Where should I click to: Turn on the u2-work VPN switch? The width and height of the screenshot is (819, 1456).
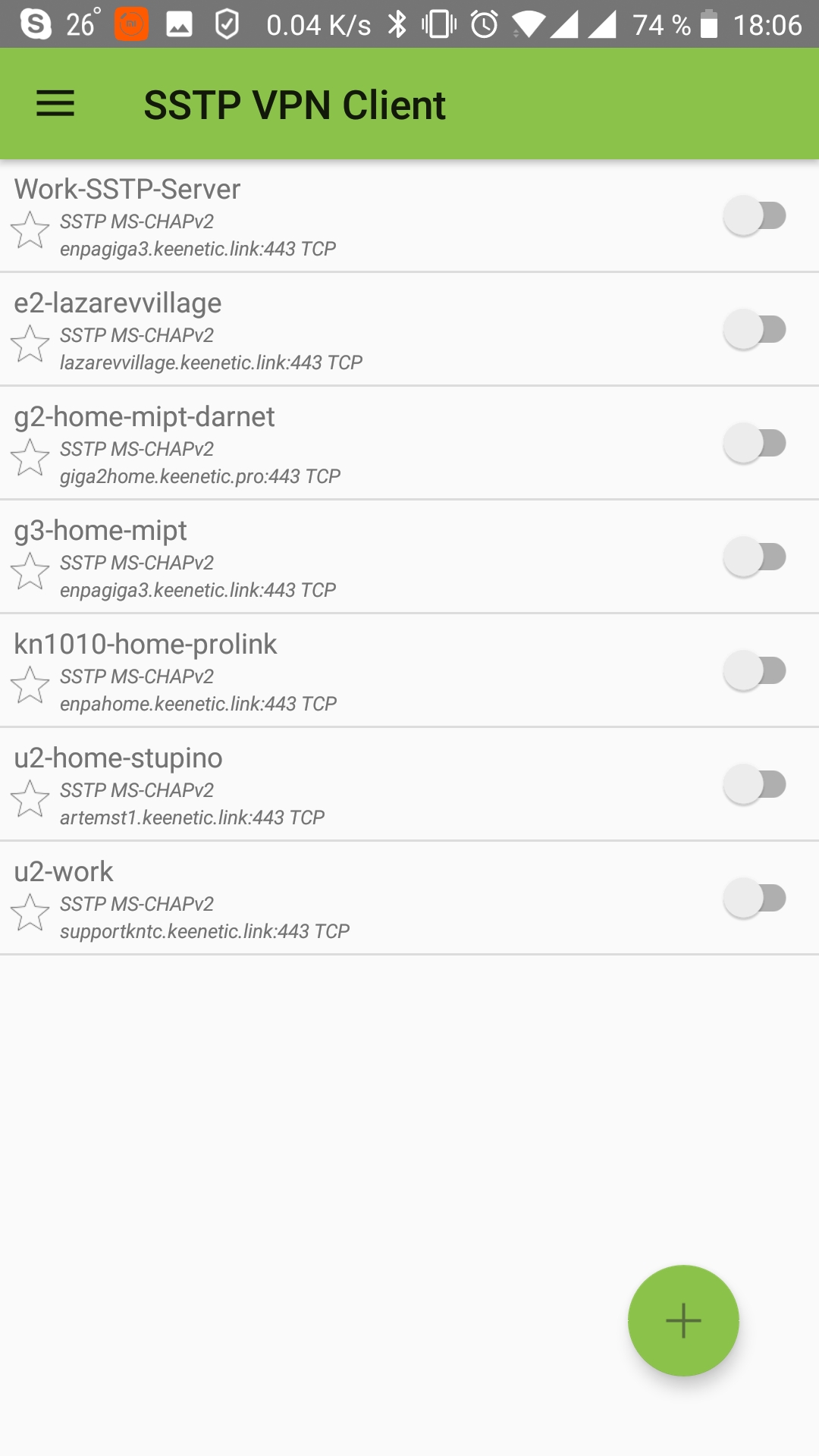755,898
